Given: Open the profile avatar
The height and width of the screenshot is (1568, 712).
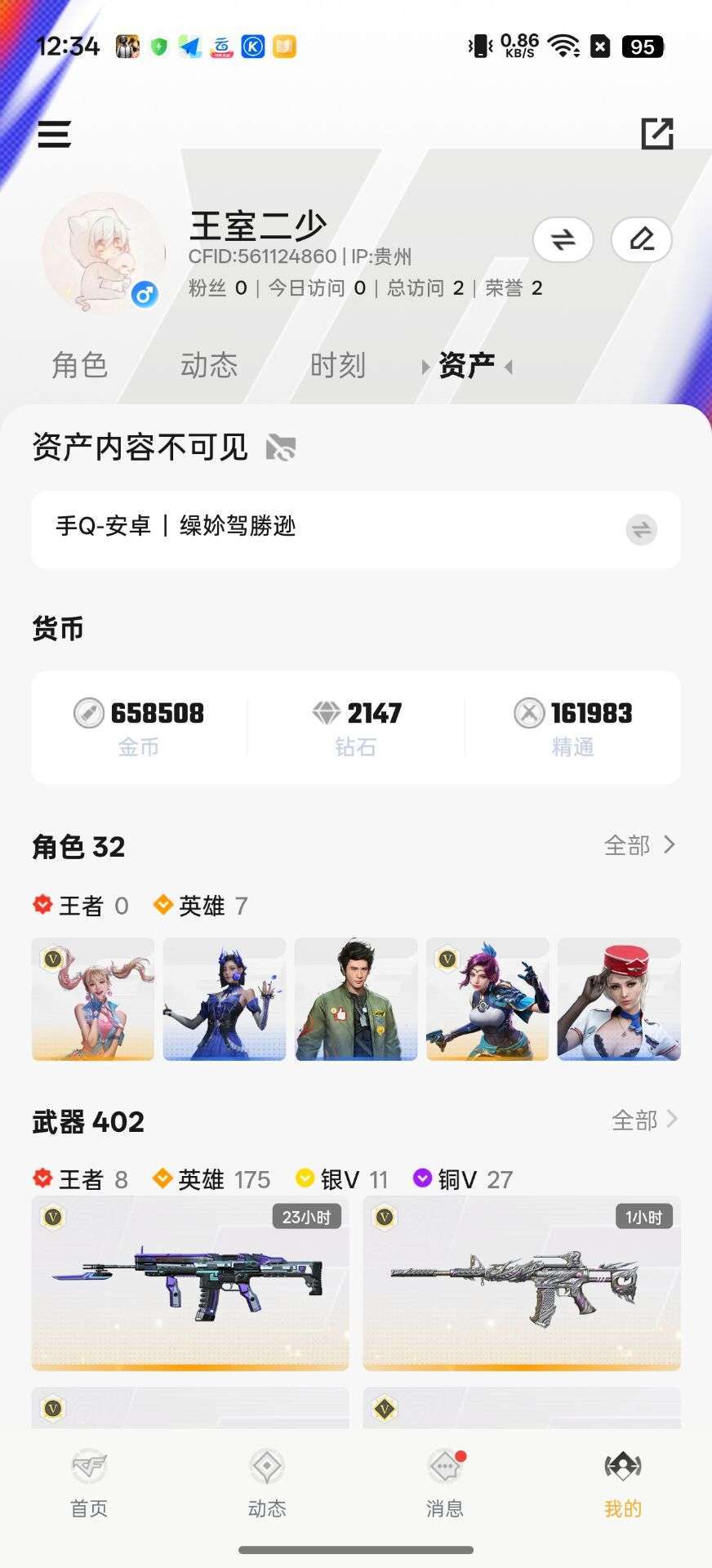Looking at the screenshot, I should (x=103, y=252).
